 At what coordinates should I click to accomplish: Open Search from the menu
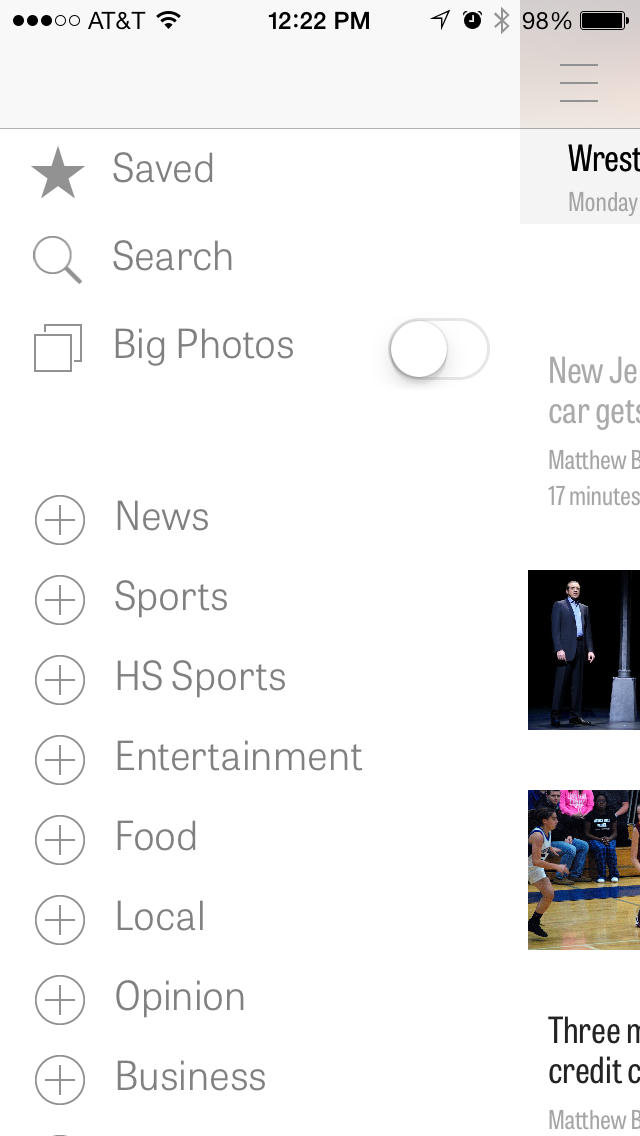pyautogui.click(x=133, y=257)
